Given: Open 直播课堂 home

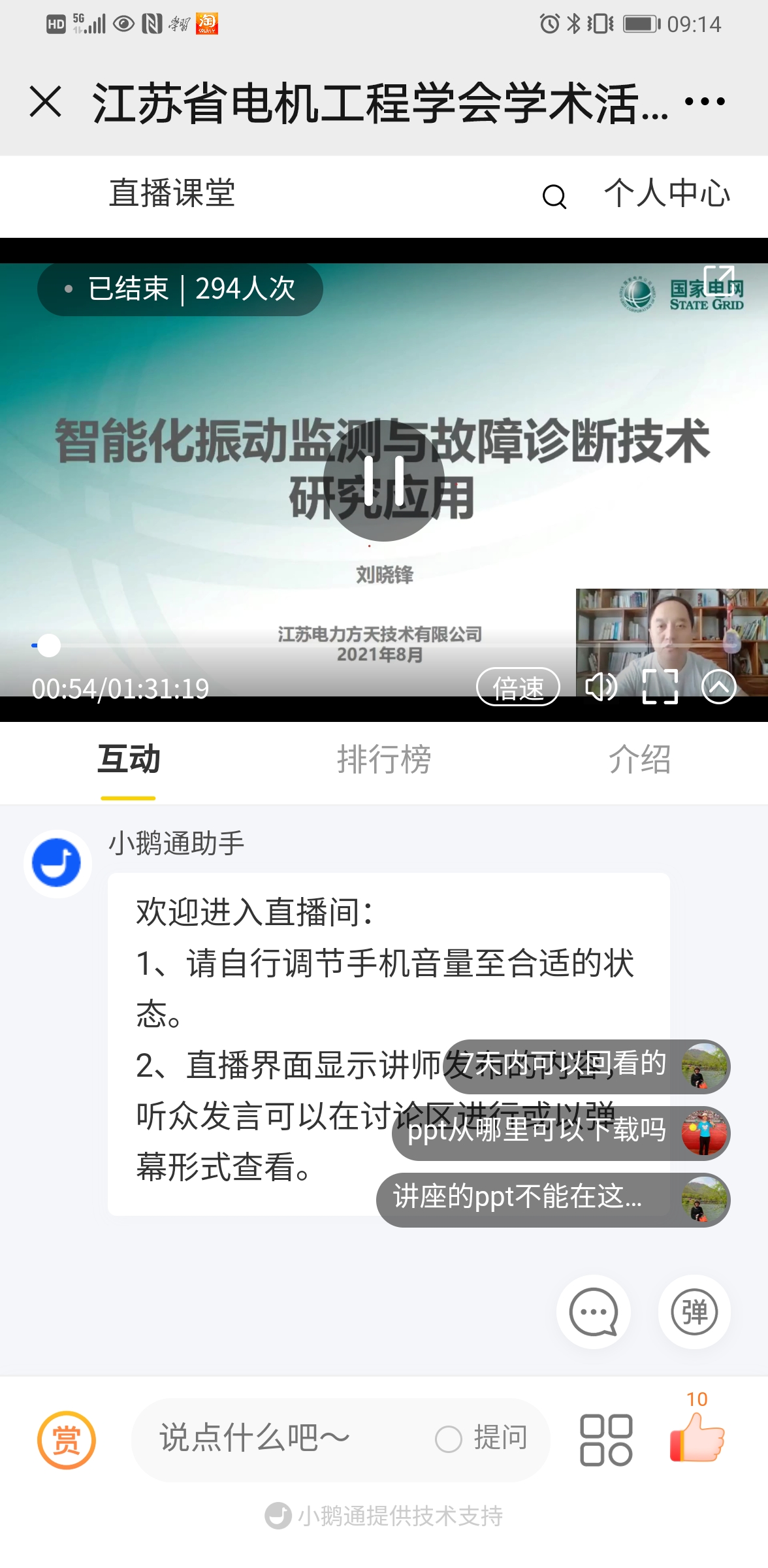Looking at the screenshot, I should [x=172, y=194].
